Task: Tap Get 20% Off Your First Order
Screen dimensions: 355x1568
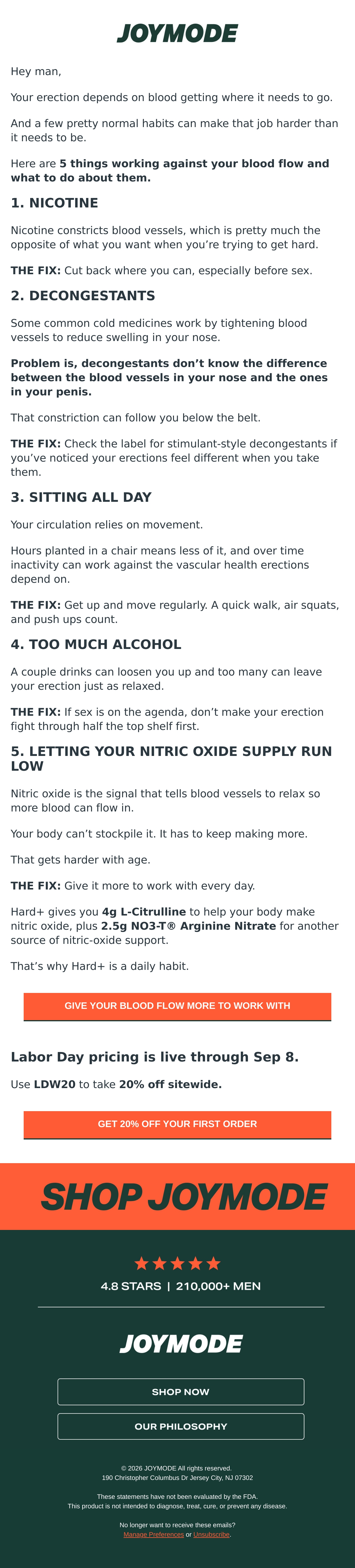Action: click(177, 1124)
